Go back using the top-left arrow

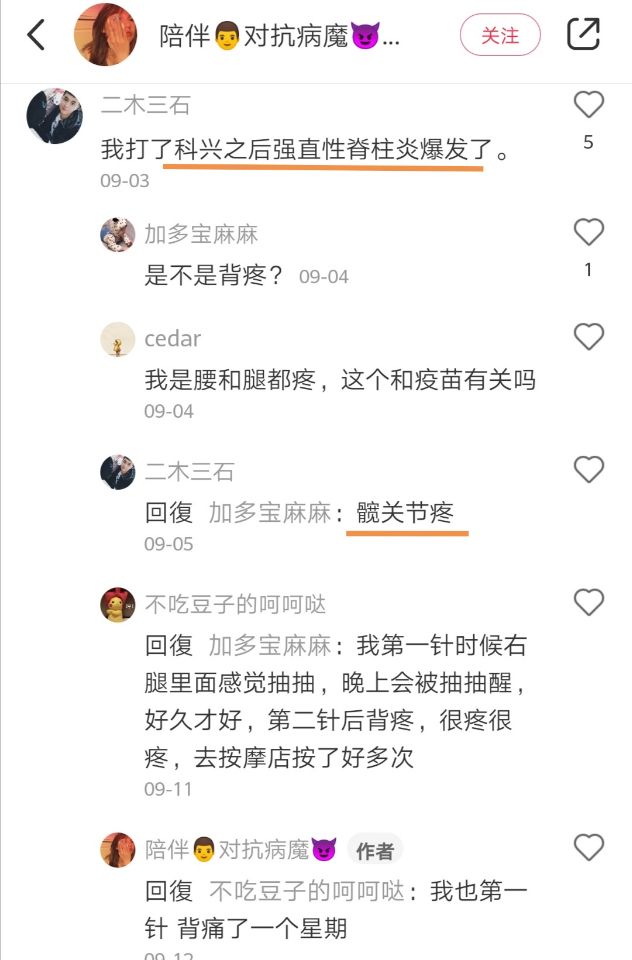[36, 35]
